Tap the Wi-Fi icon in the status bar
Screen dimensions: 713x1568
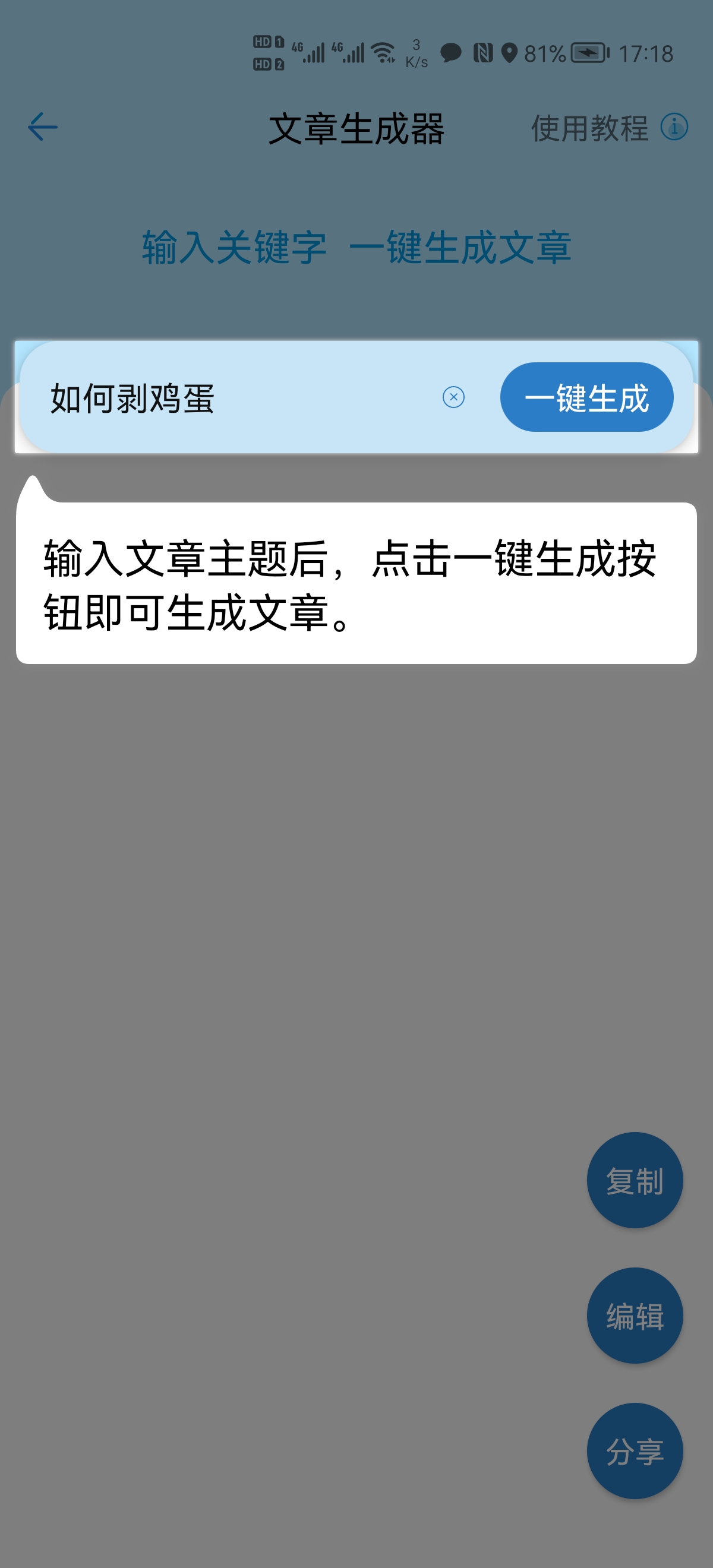[383, 53]
